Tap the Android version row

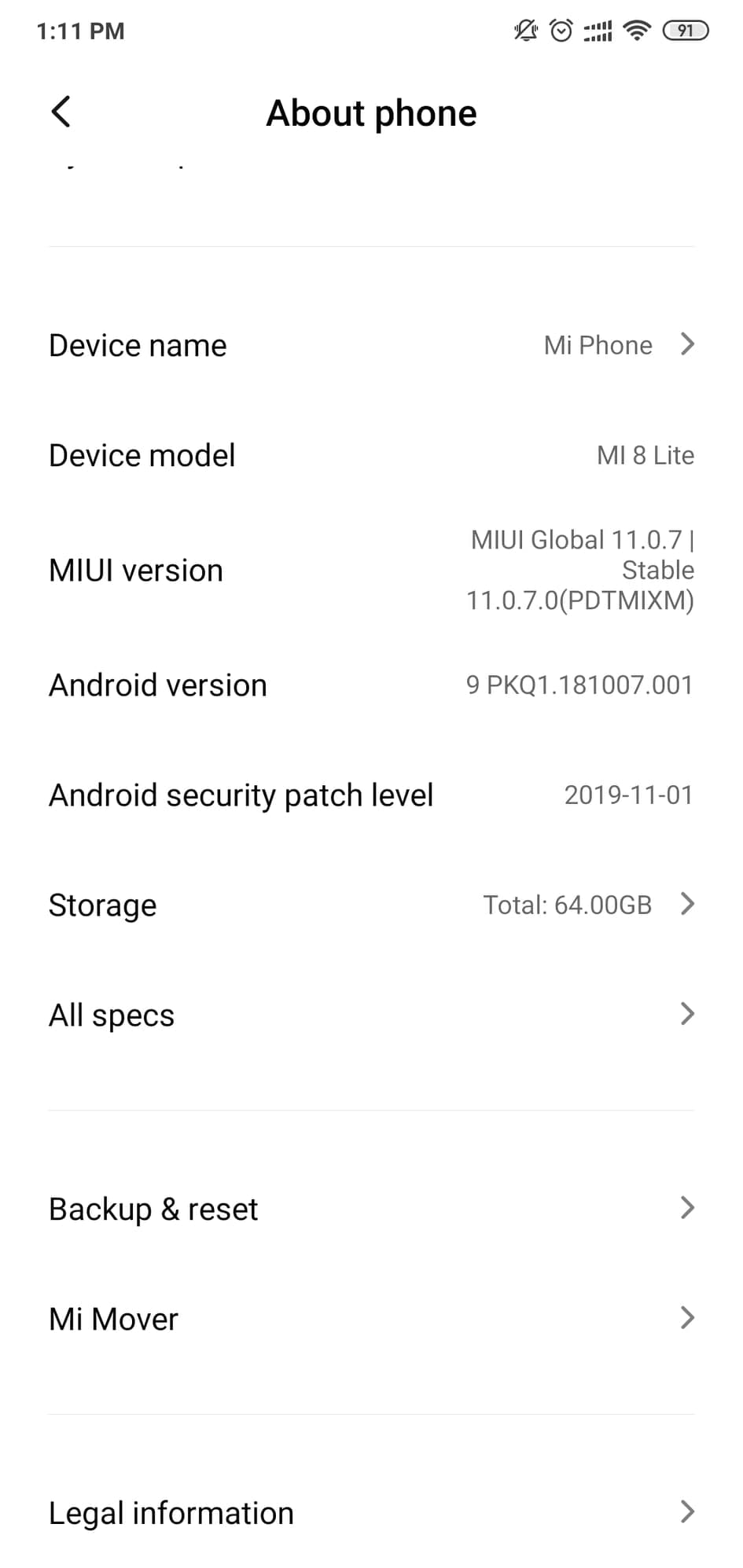tap(371, 685)
